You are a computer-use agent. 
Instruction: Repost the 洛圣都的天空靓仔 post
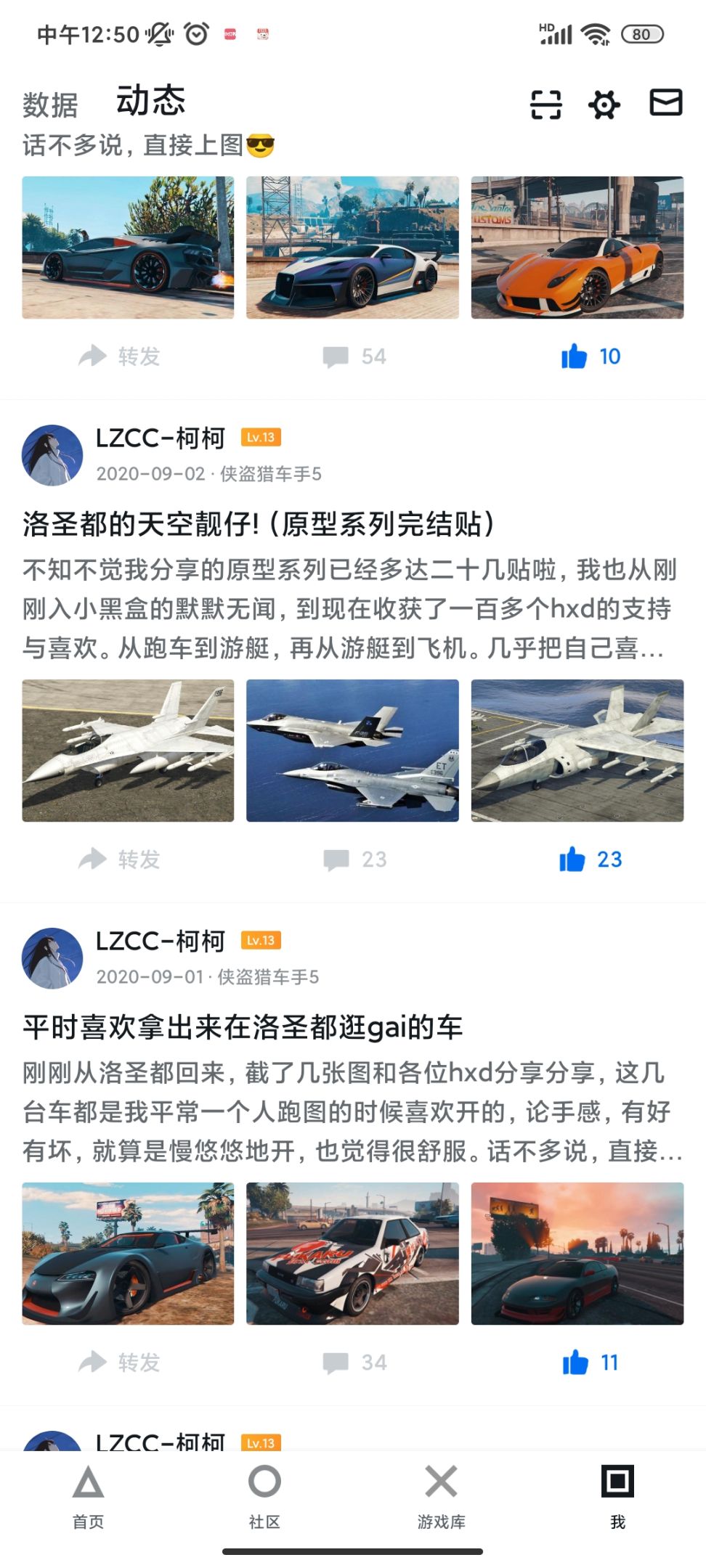tap(119, 859)
